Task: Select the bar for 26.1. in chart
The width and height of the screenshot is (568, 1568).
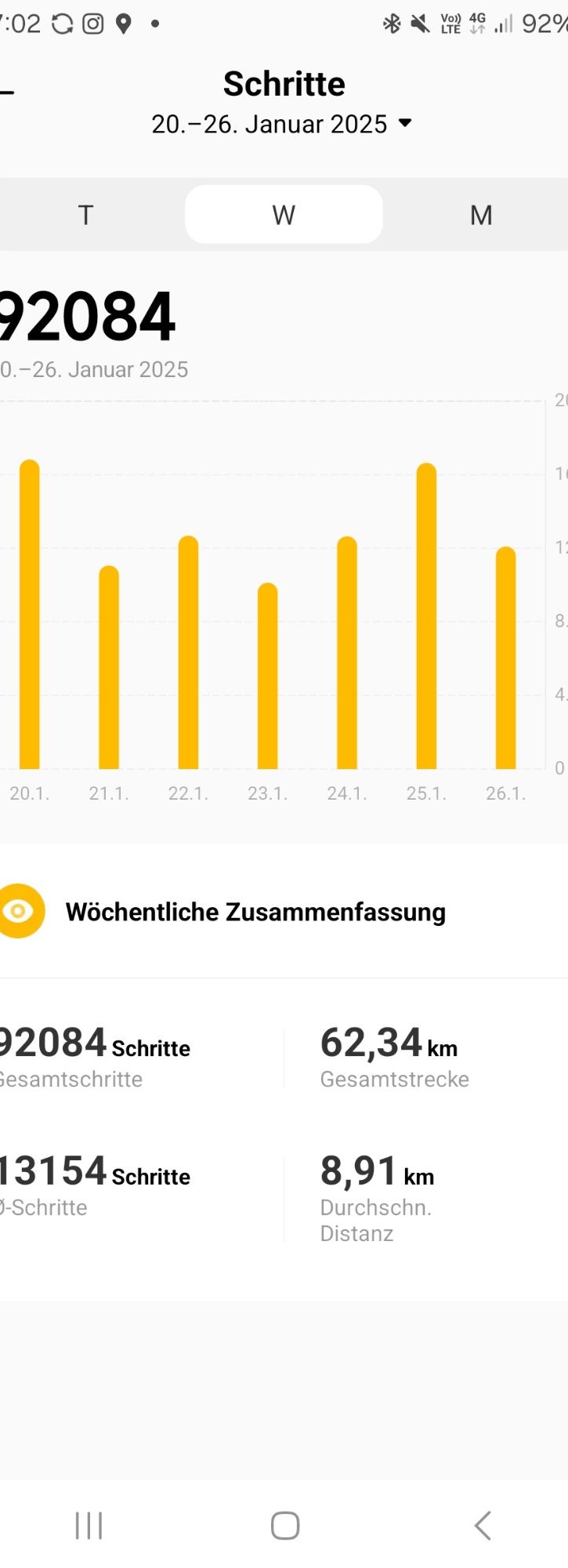Action: coord(506,659)
